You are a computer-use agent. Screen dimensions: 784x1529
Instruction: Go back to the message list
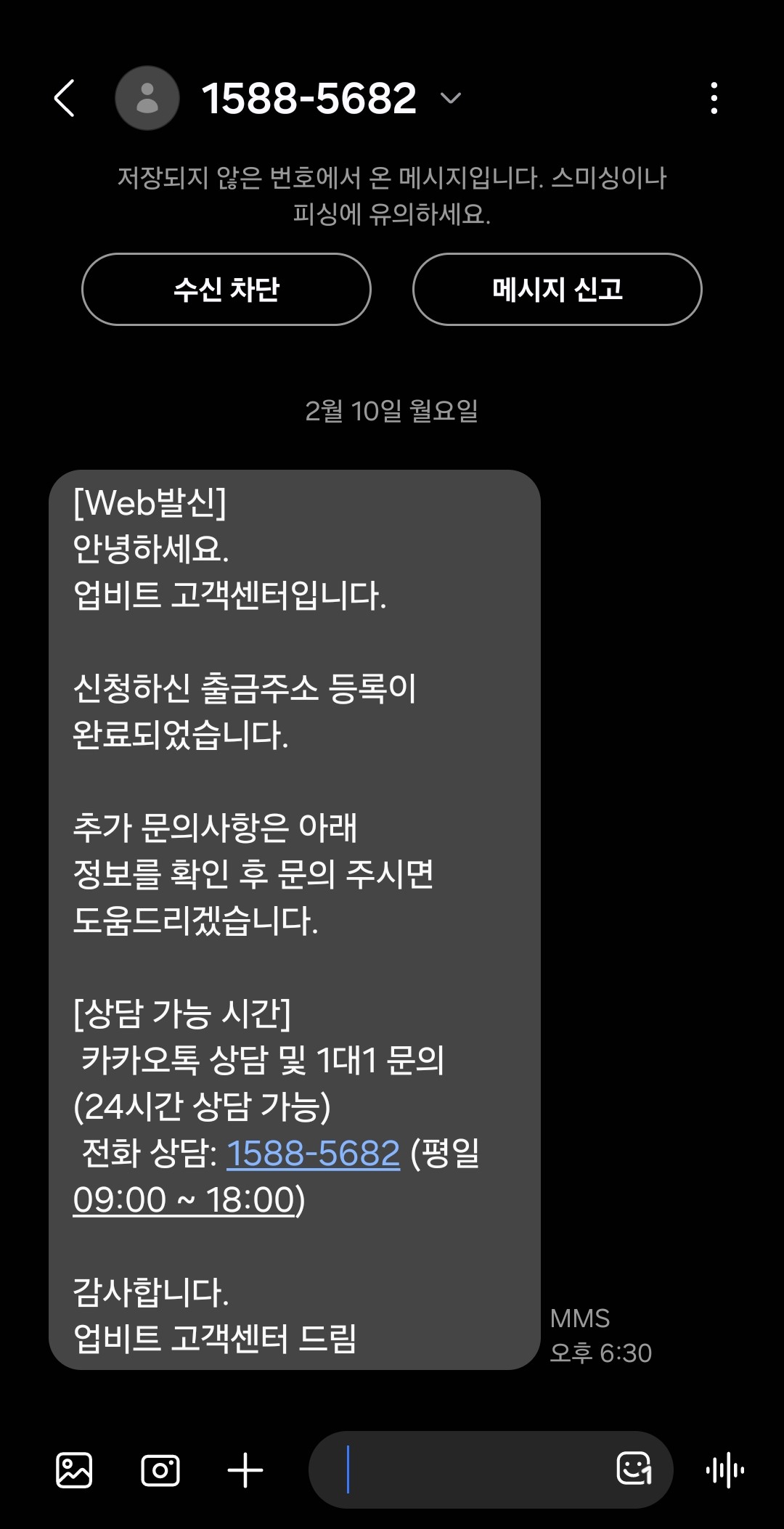pyautogui.click(x=65, y=98)
